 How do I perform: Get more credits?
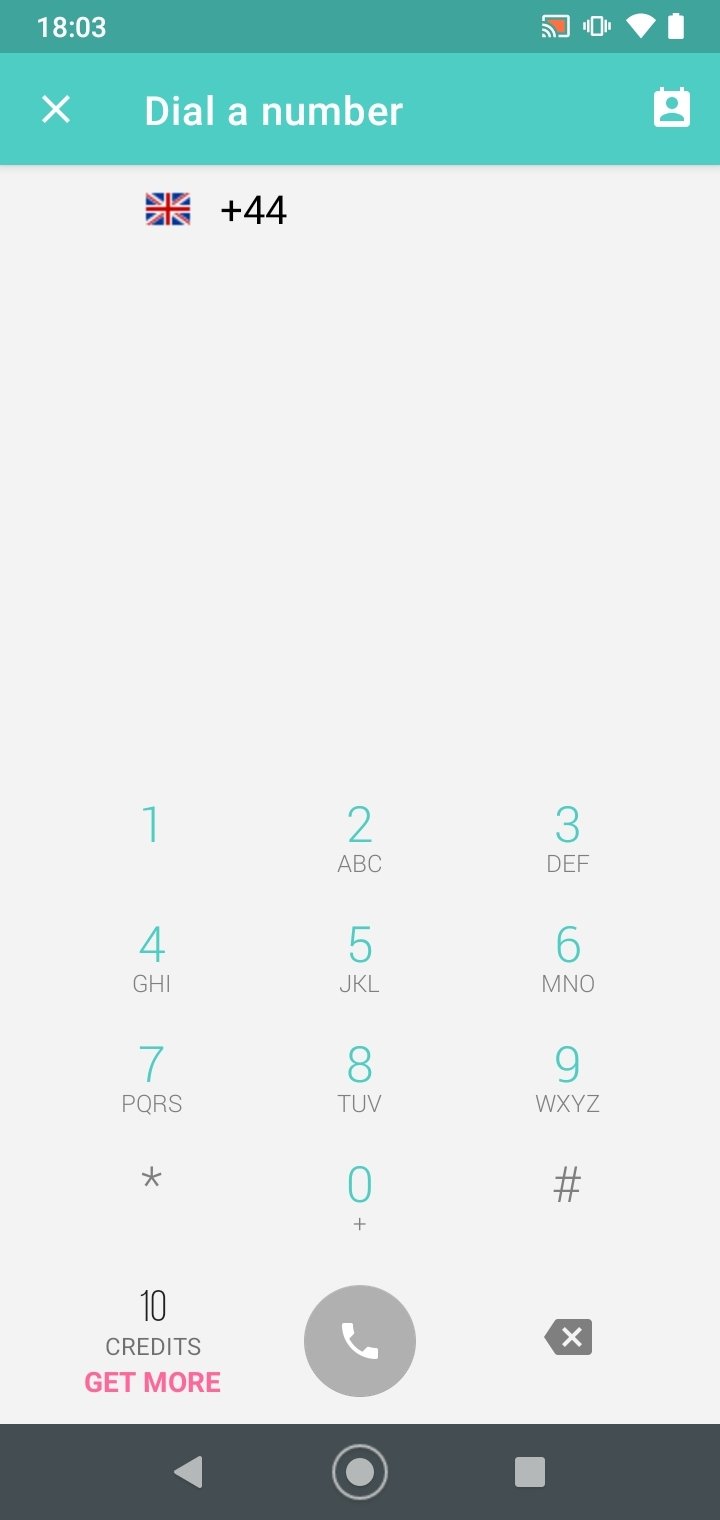153,1382
